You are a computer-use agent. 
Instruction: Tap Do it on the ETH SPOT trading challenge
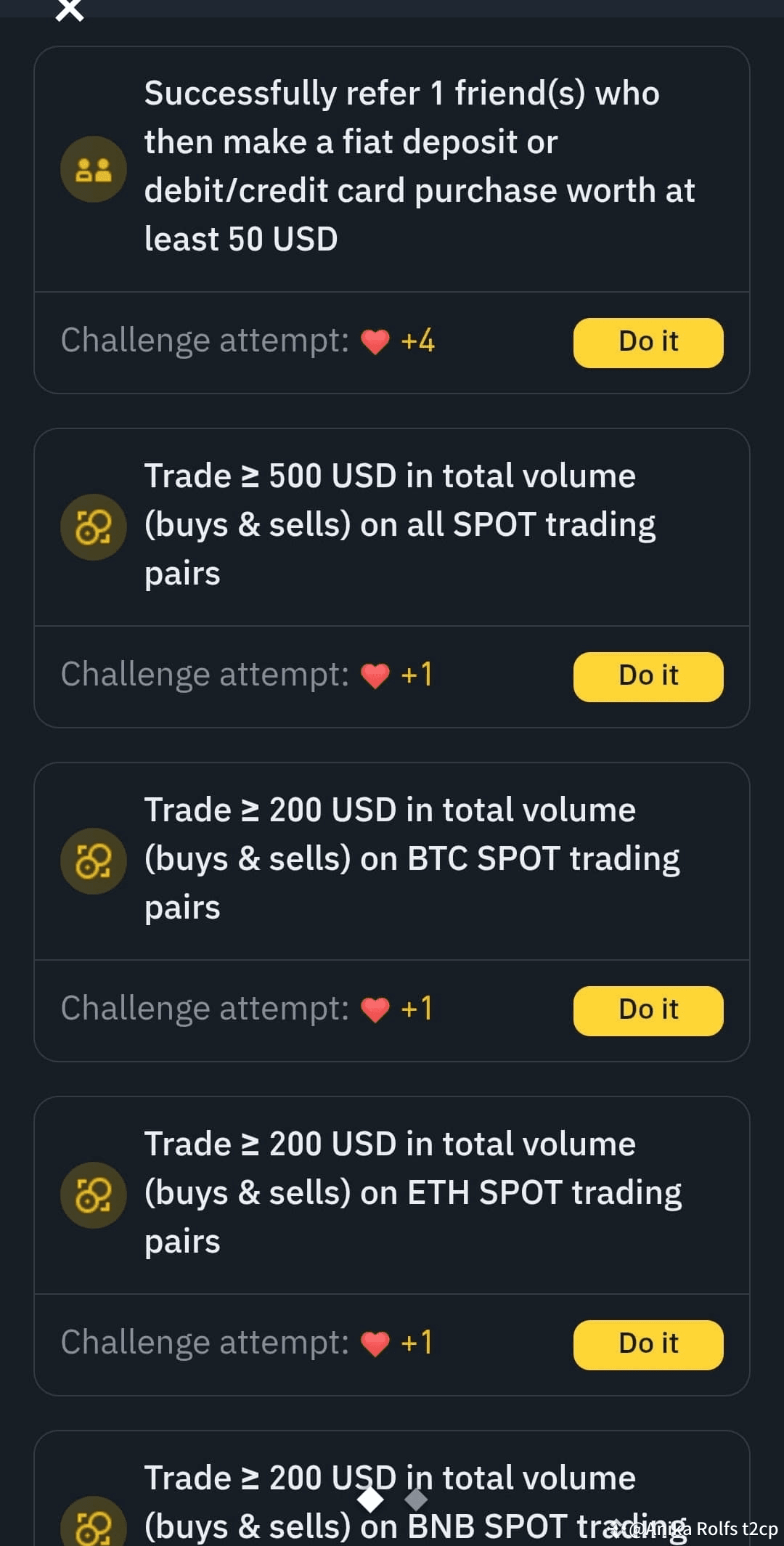tap(648, 1343)
